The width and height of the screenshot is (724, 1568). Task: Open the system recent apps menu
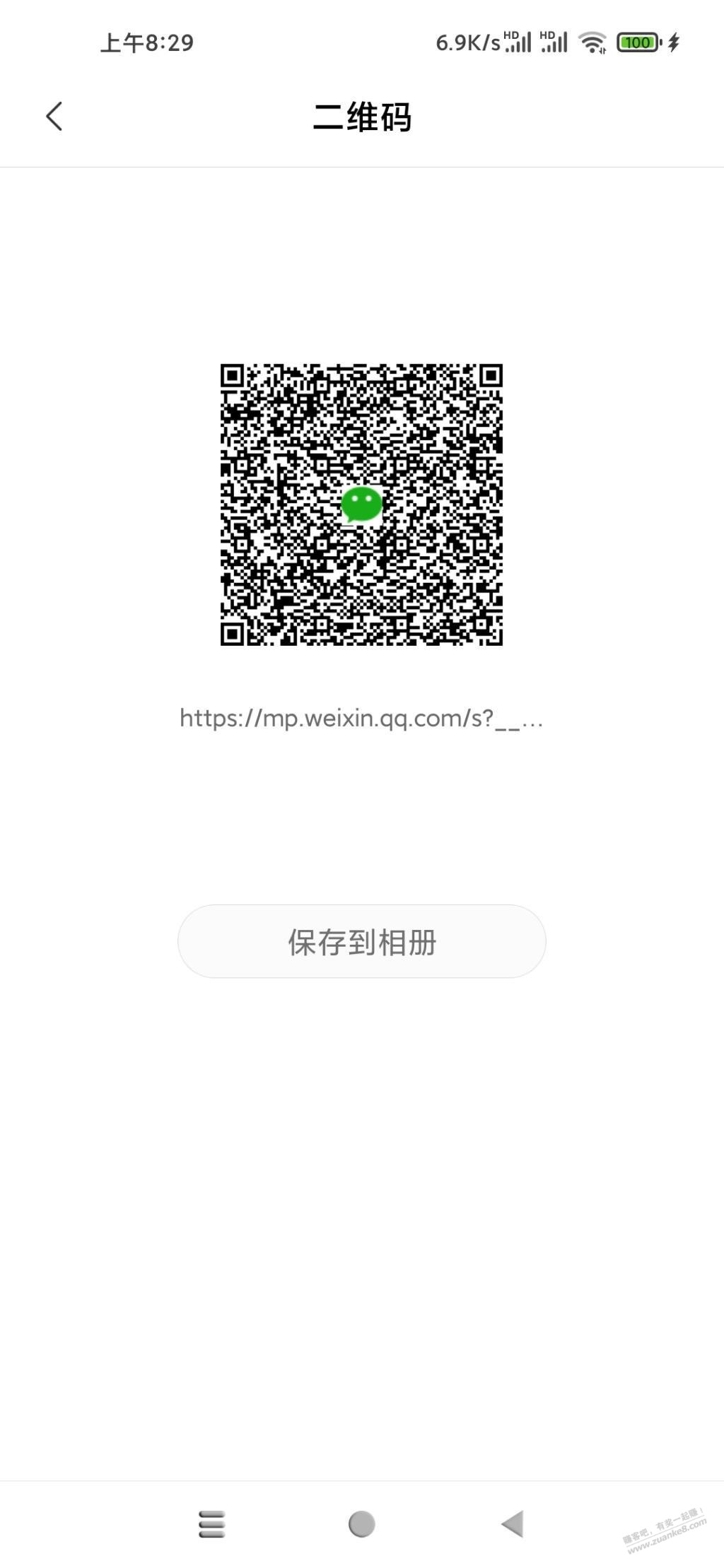click(x=211, y=1524)
